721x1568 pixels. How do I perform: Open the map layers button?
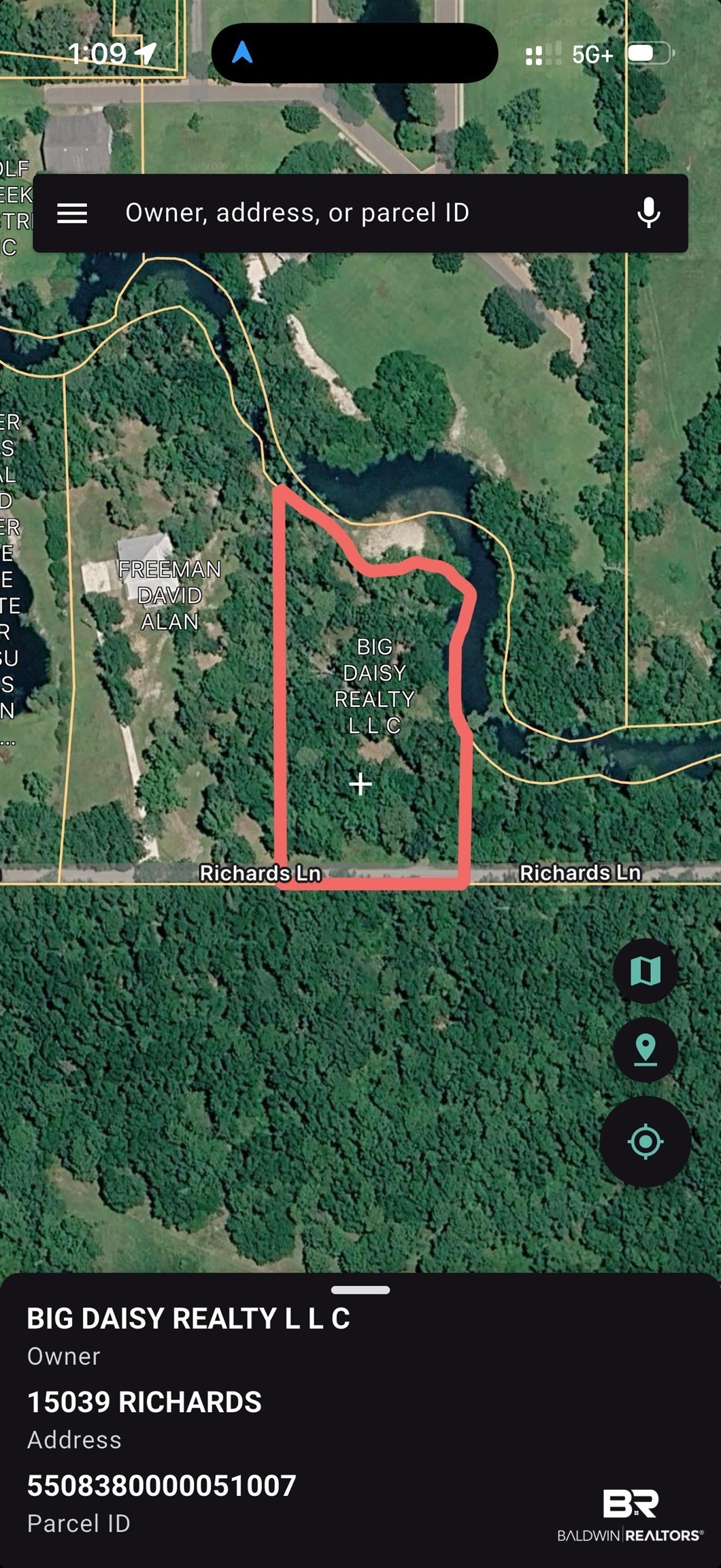(645, 971)
